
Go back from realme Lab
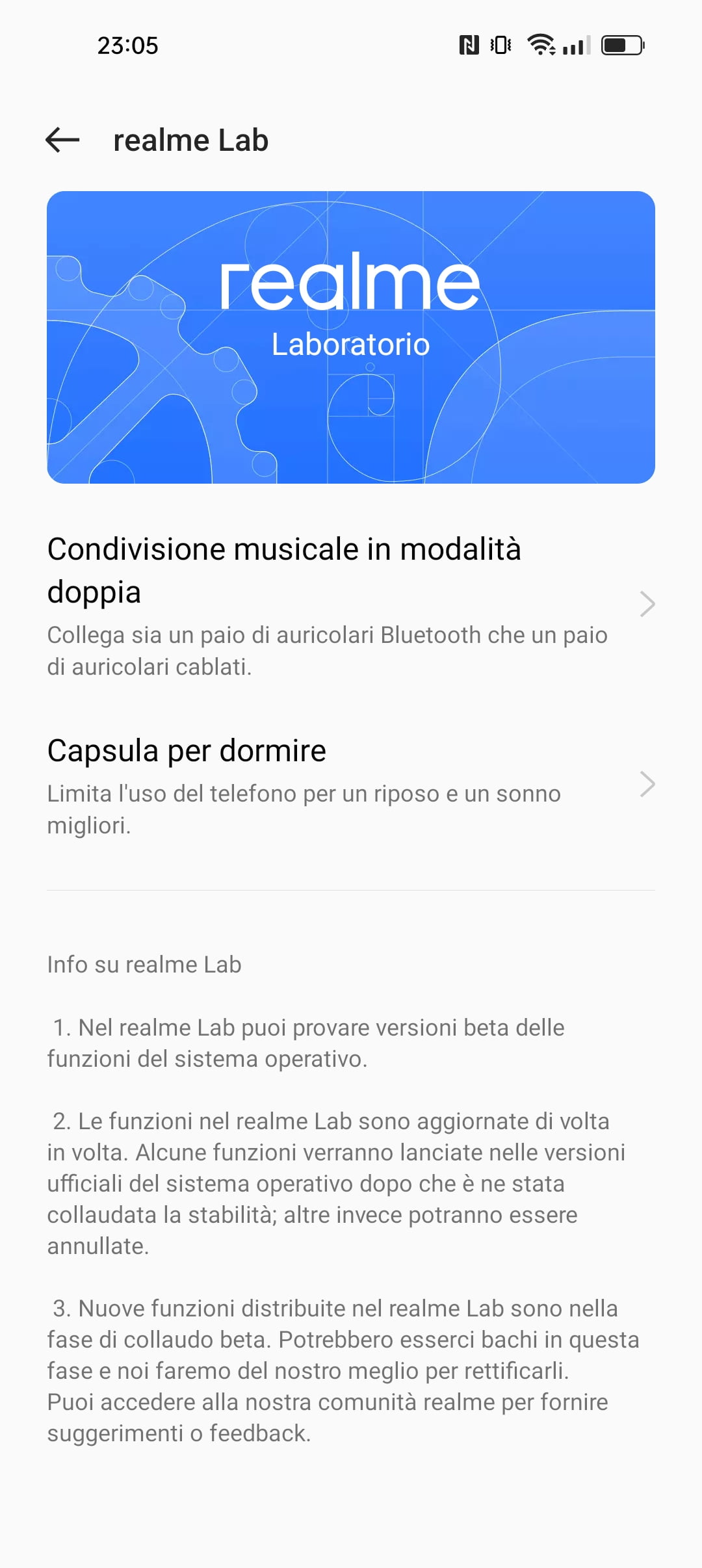62,140
